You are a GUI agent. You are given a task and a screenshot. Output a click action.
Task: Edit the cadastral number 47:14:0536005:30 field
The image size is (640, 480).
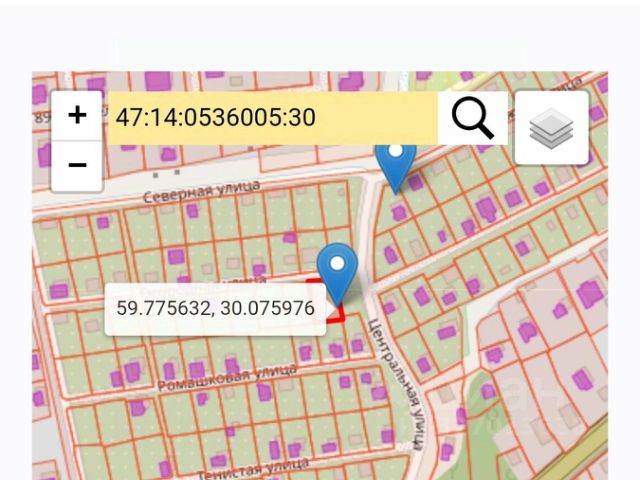(270, 118)
